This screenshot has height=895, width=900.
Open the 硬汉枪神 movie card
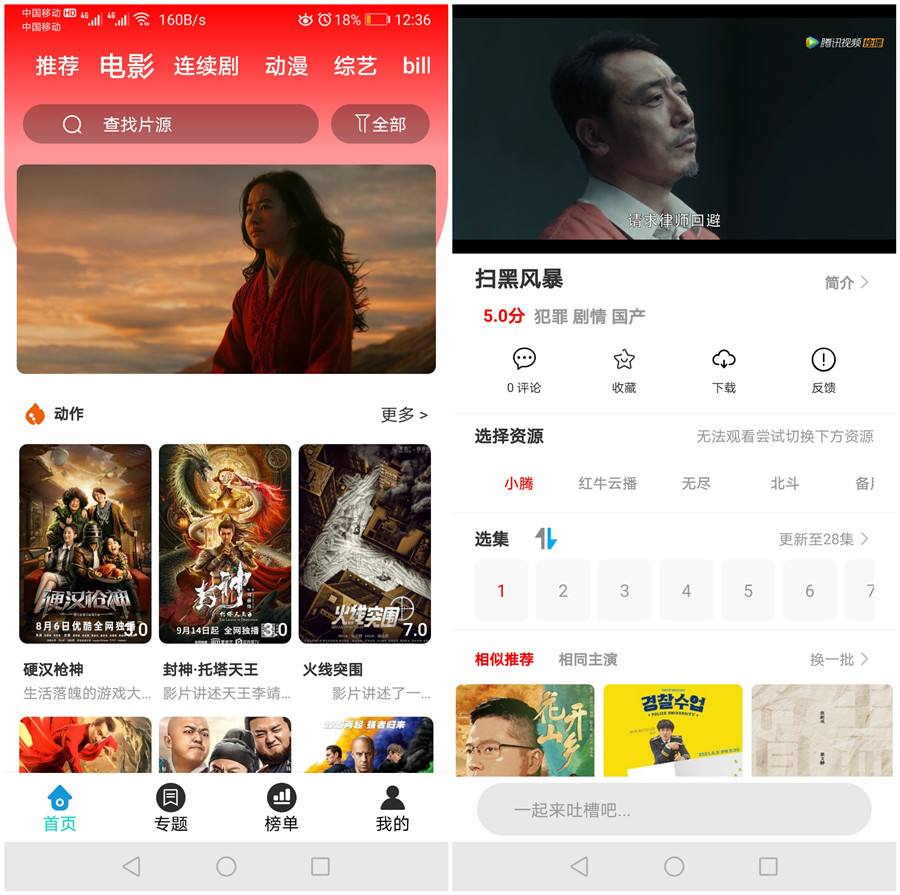[85, 543]
